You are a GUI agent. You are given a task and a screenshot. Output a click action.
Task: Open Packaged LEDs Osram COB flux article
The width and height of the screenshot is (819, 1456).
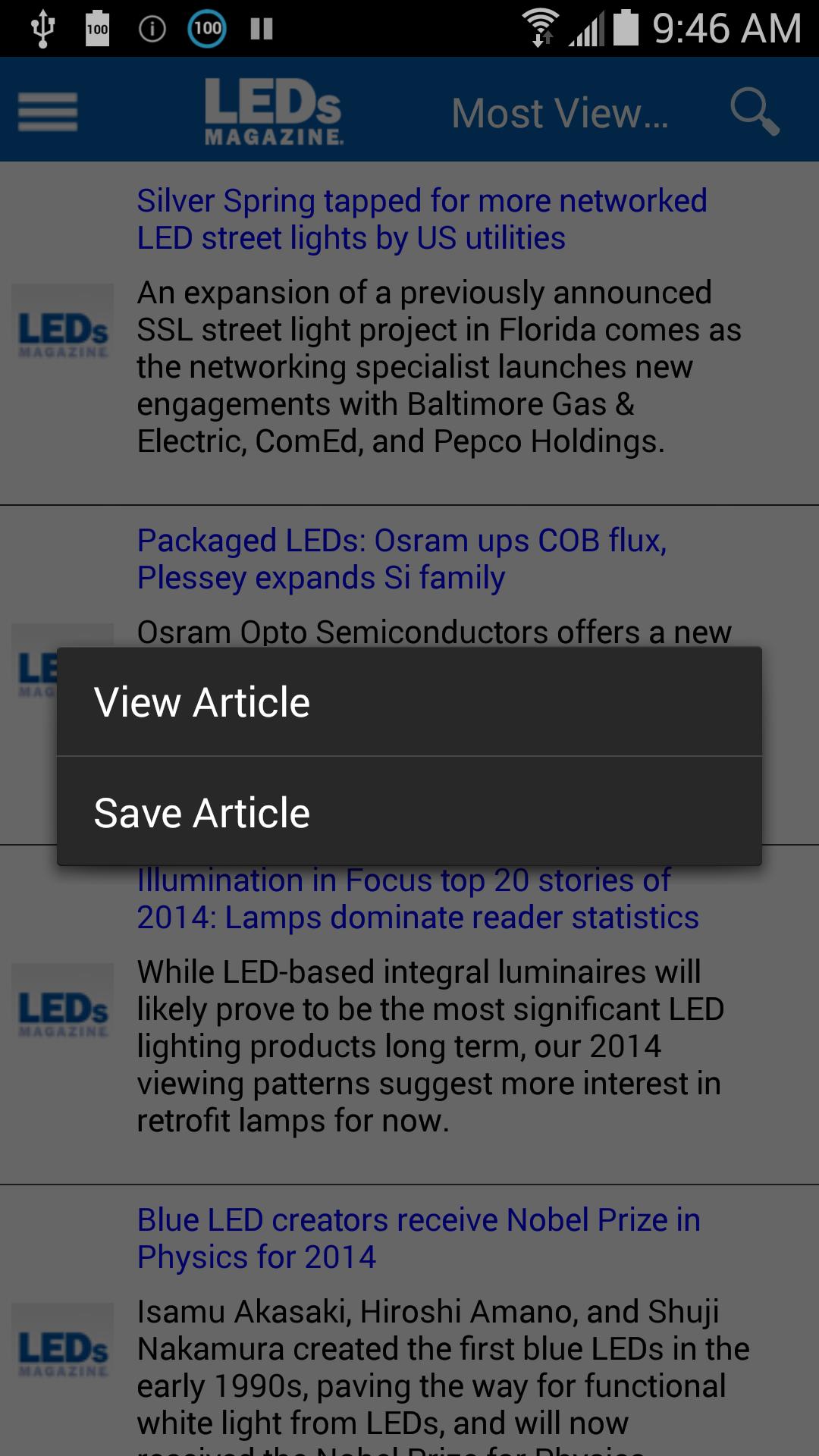402,559
